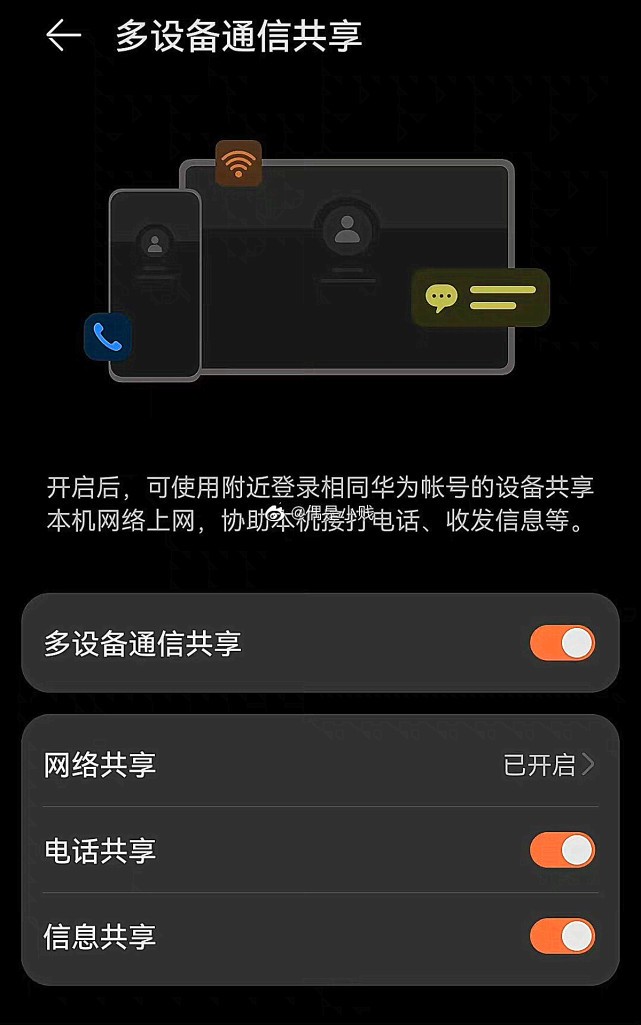Turn off the 多设备通信共享 switch

tap(562, 643)
